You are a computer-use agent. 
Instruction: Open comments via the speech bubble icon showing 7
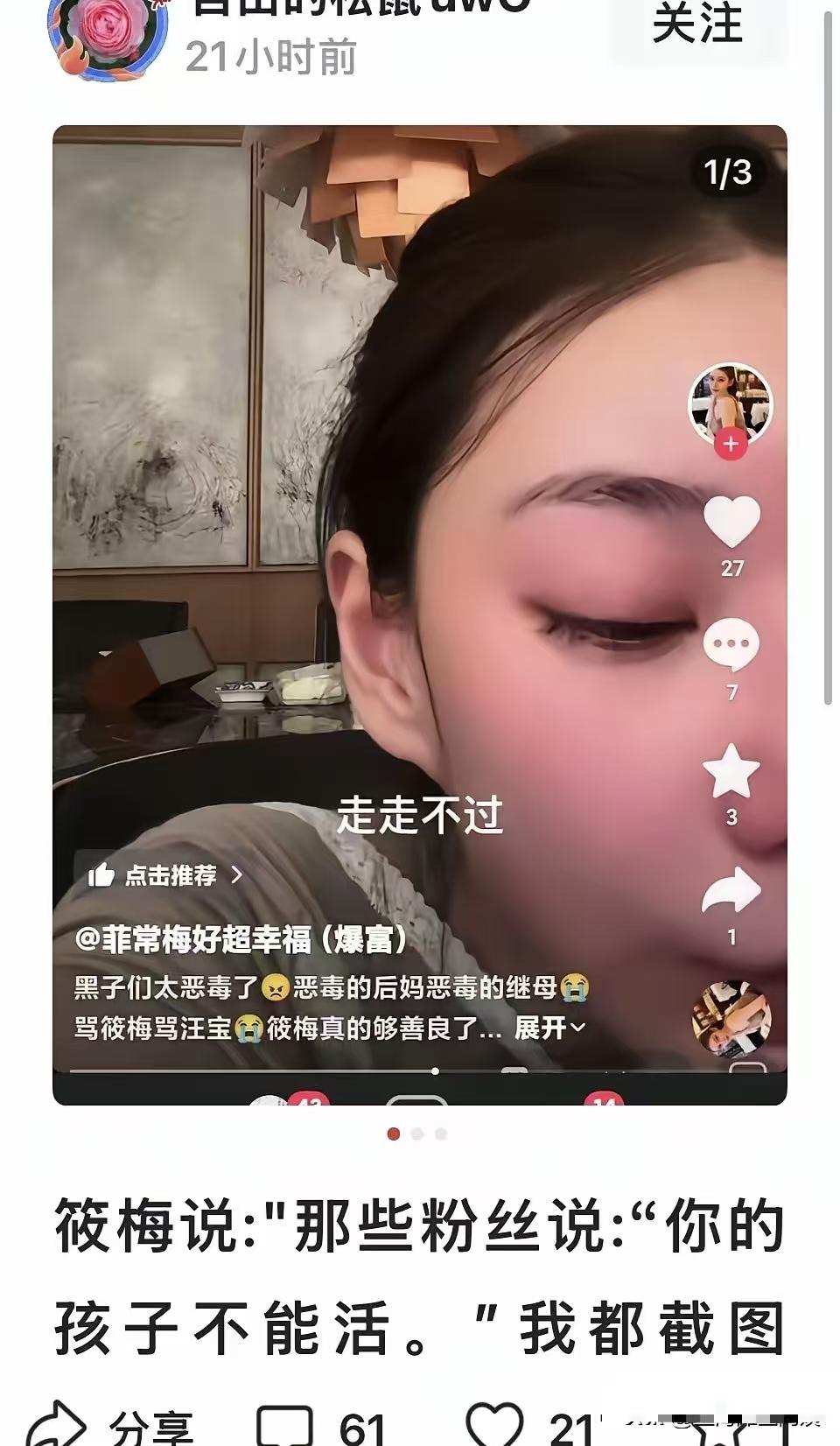pyautogui.click(x=732, y=646)
